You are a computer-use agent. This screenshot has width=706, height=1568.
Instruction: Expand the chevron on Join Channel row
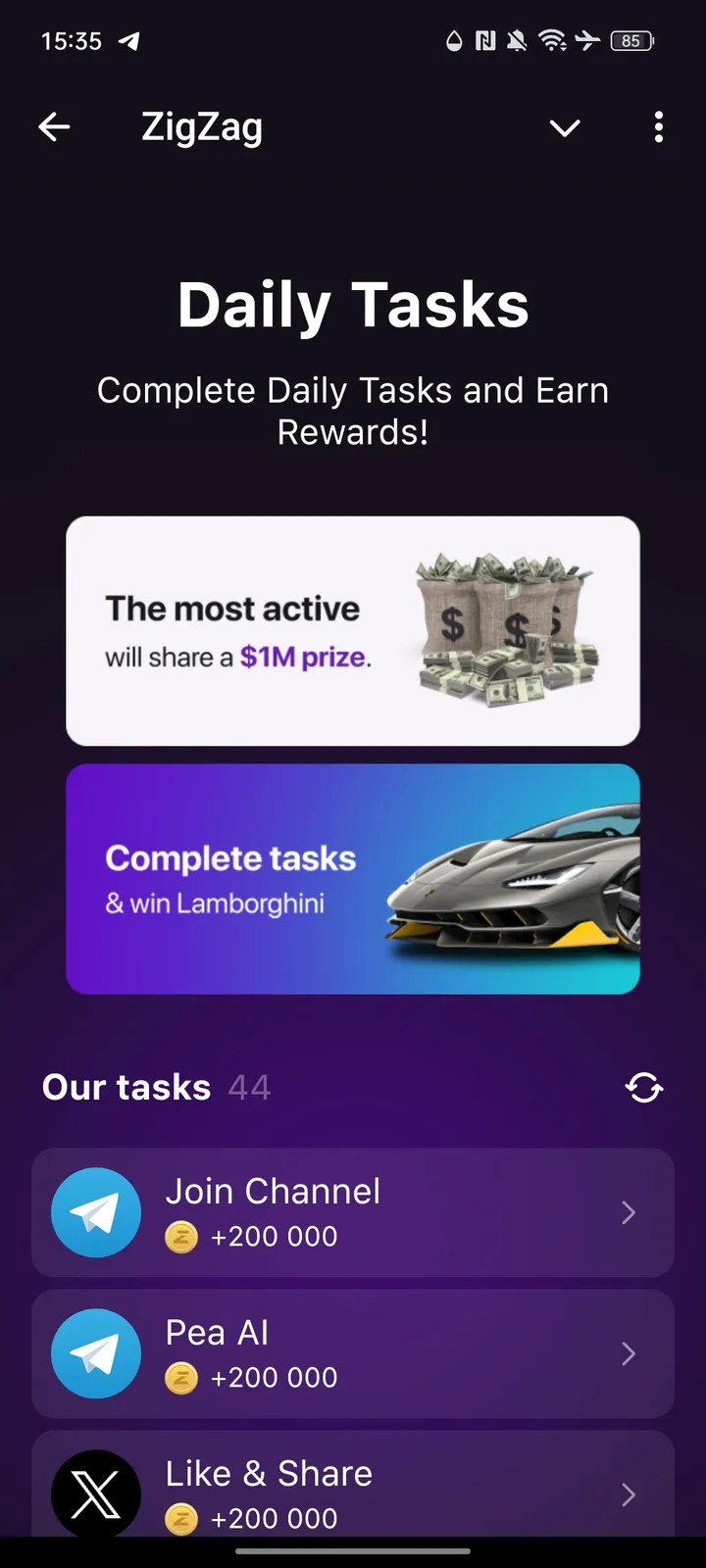point(629,1212)
